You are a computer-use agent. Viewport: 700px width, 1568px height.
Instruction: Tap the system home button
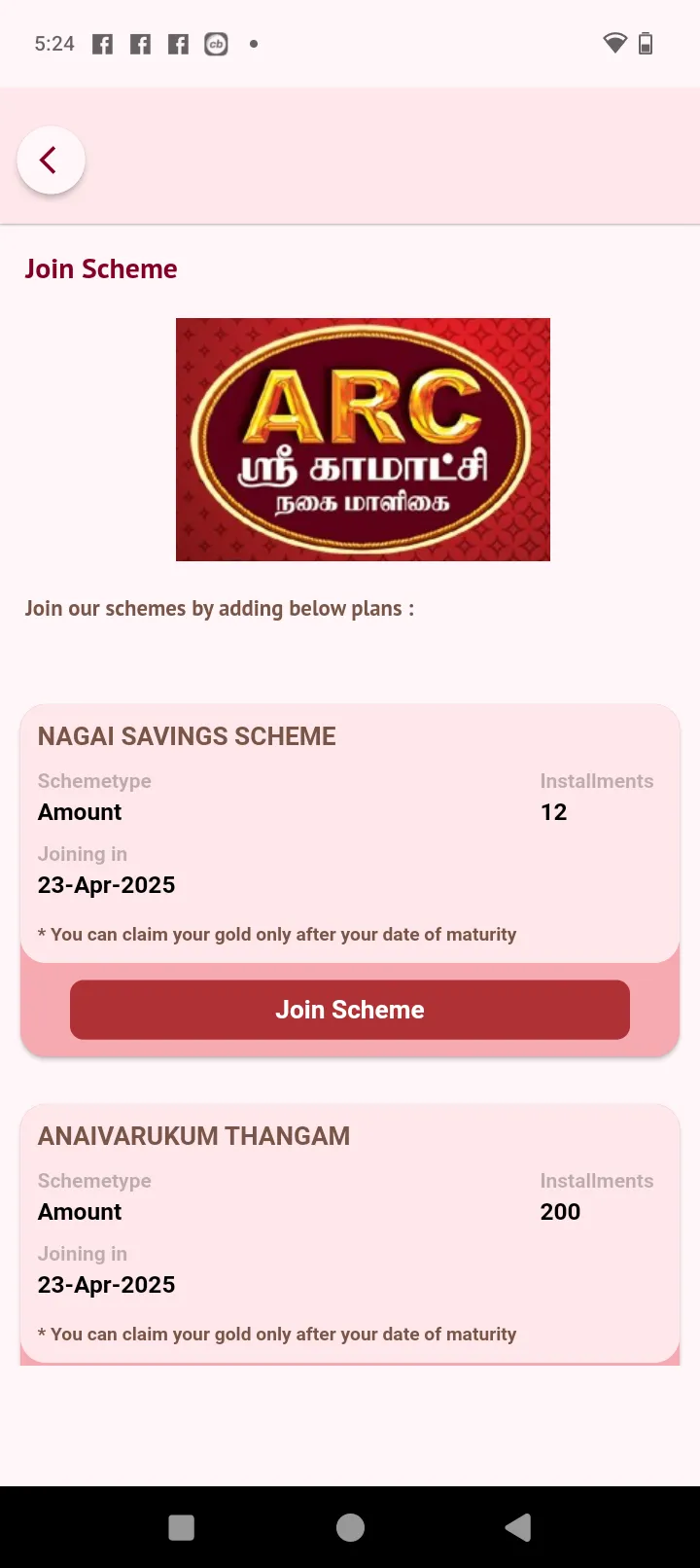coord(350,1527)
